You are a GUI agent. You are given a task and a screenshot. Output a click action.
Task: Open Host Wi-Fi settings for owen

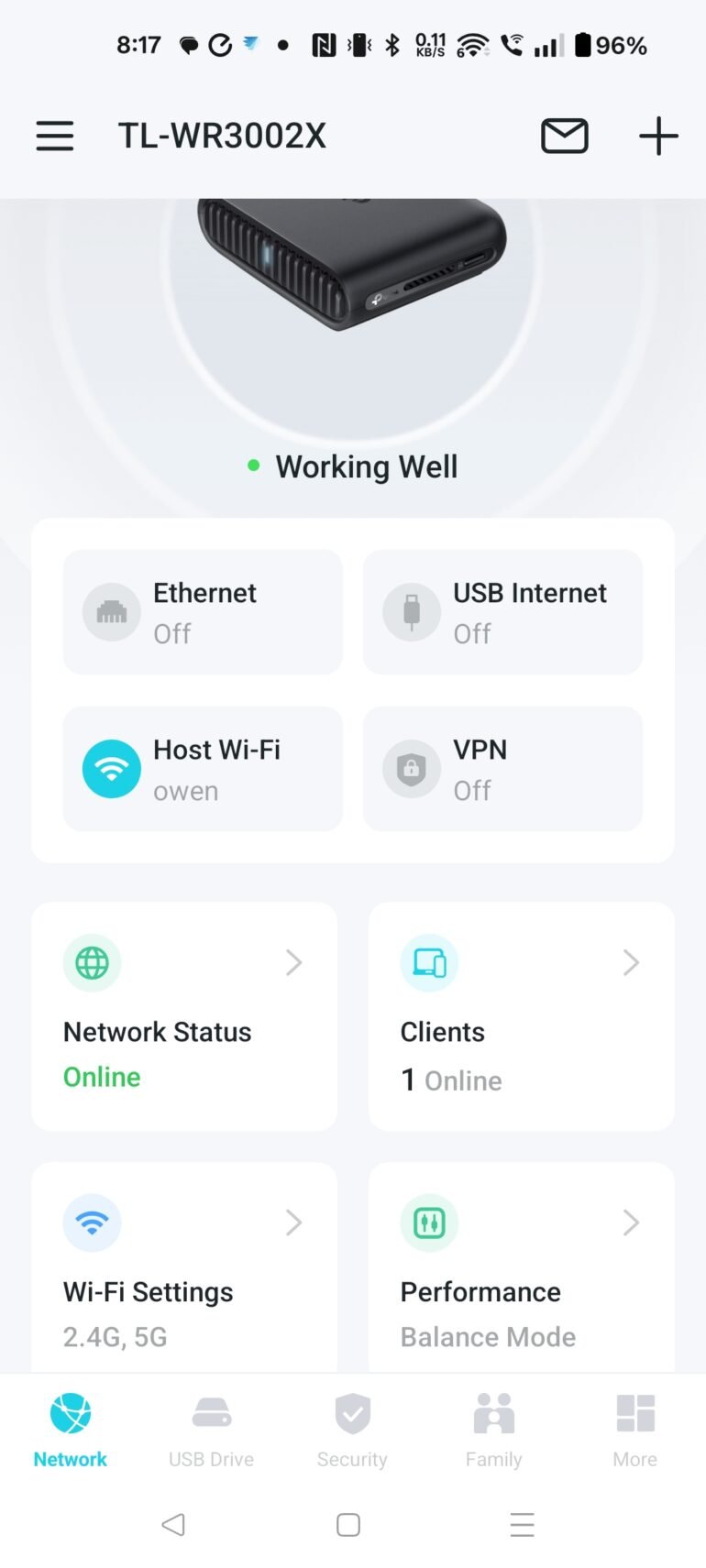[x=203, y=769]
